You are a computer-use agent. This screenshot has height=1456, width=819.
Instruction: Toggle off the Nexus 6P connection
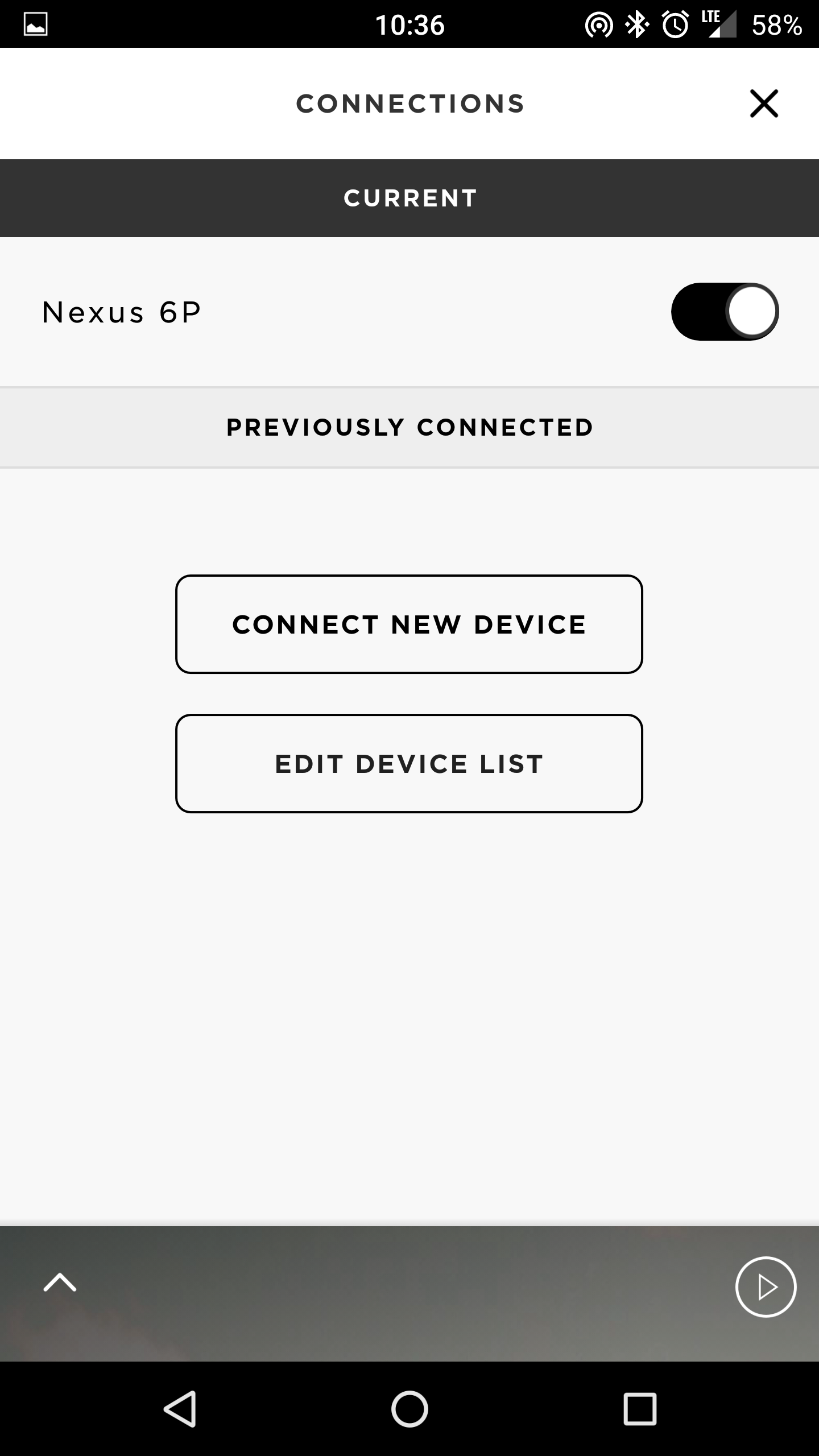coord(725,312)
